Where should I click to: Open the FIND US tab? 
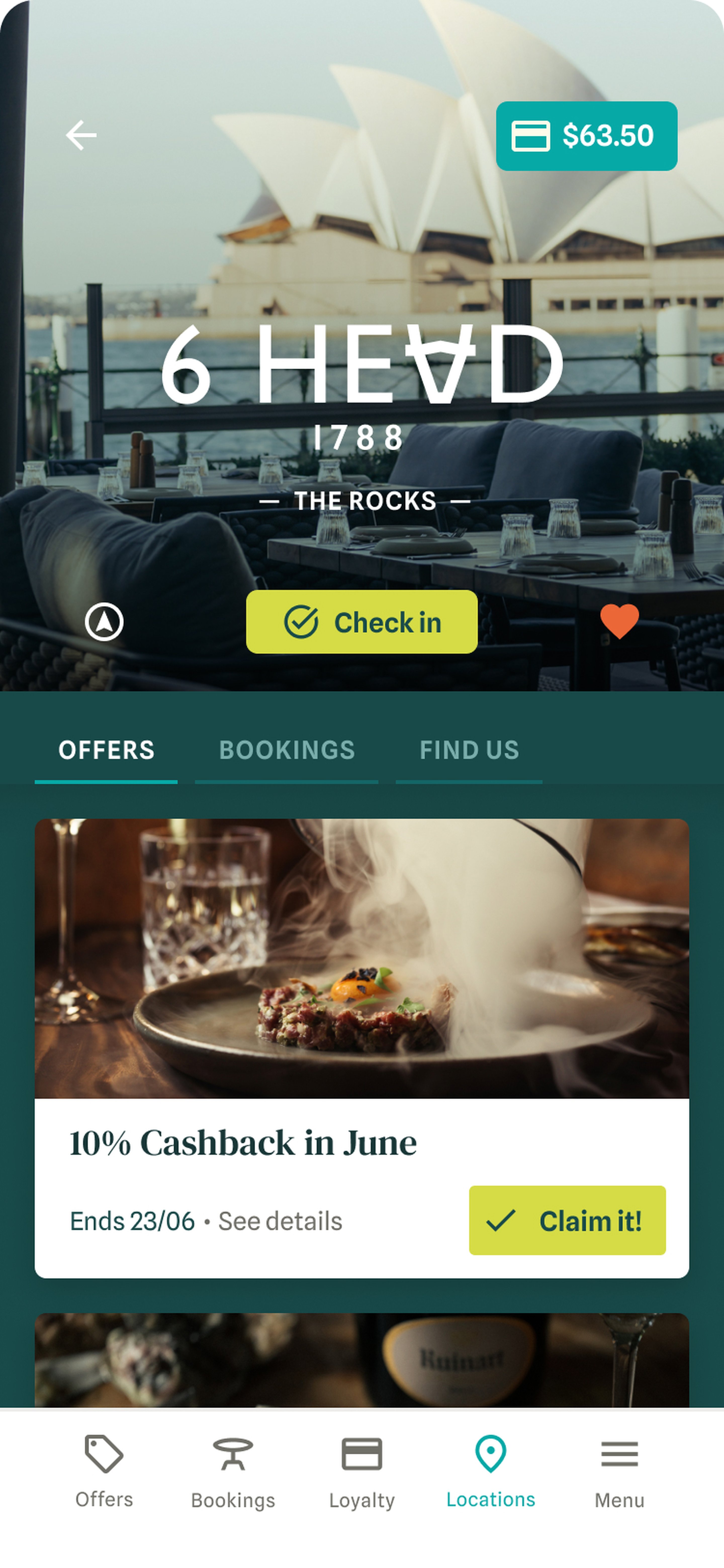point(469,751)
